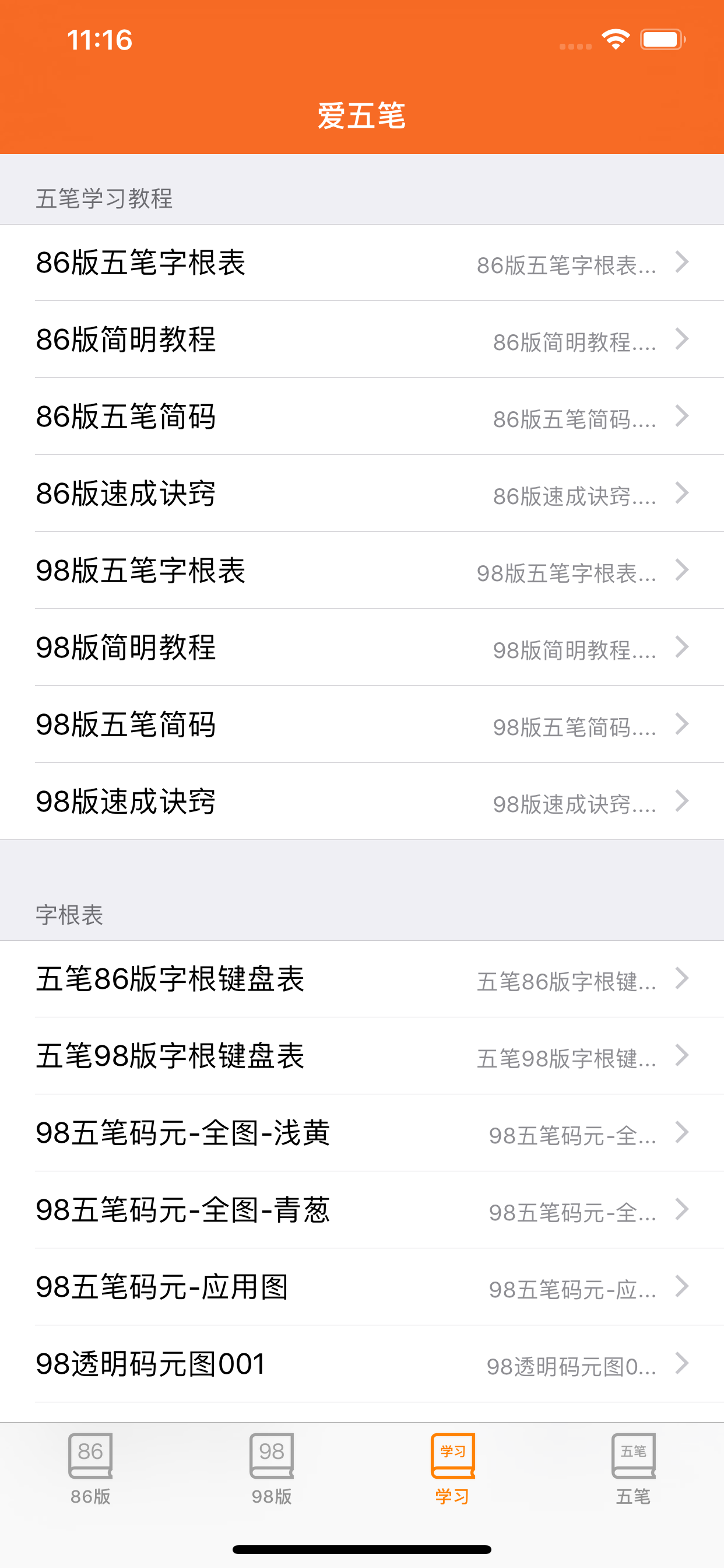
Task: Open the 86版简明教程 row
Action: 361,339
